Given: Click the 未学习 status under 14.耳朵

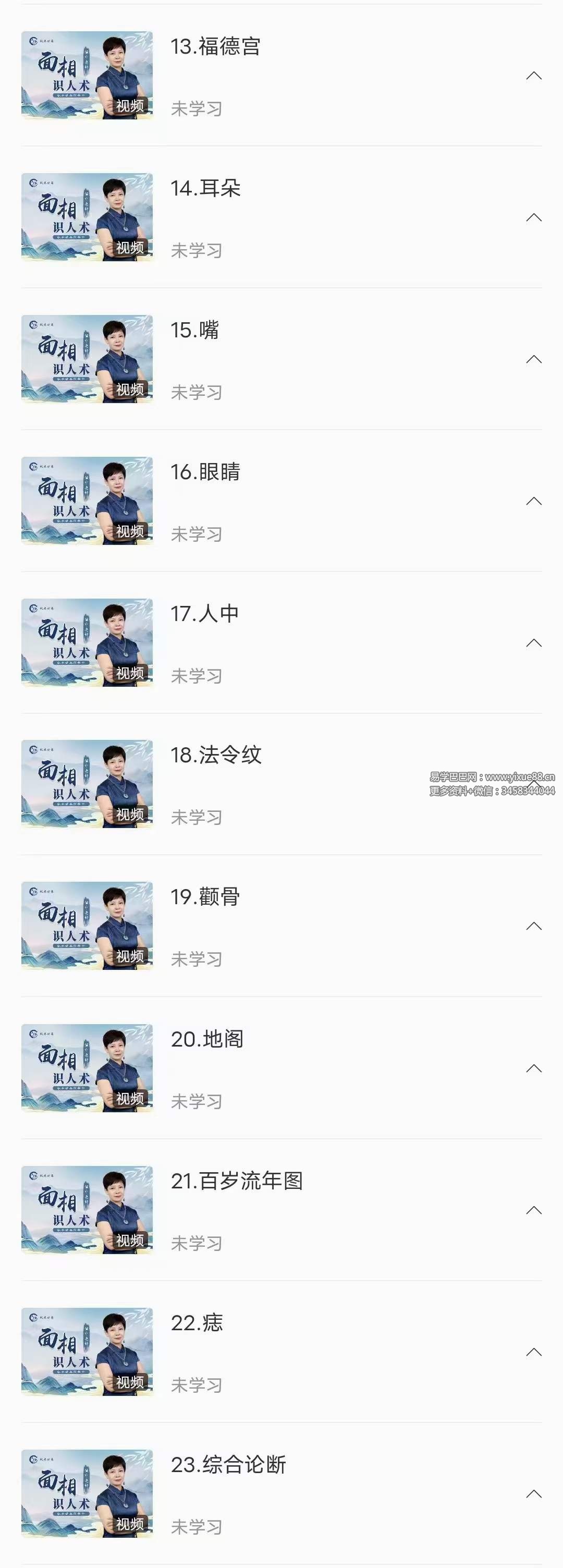Looking at the screenshot, I should (x=197, y=248).
